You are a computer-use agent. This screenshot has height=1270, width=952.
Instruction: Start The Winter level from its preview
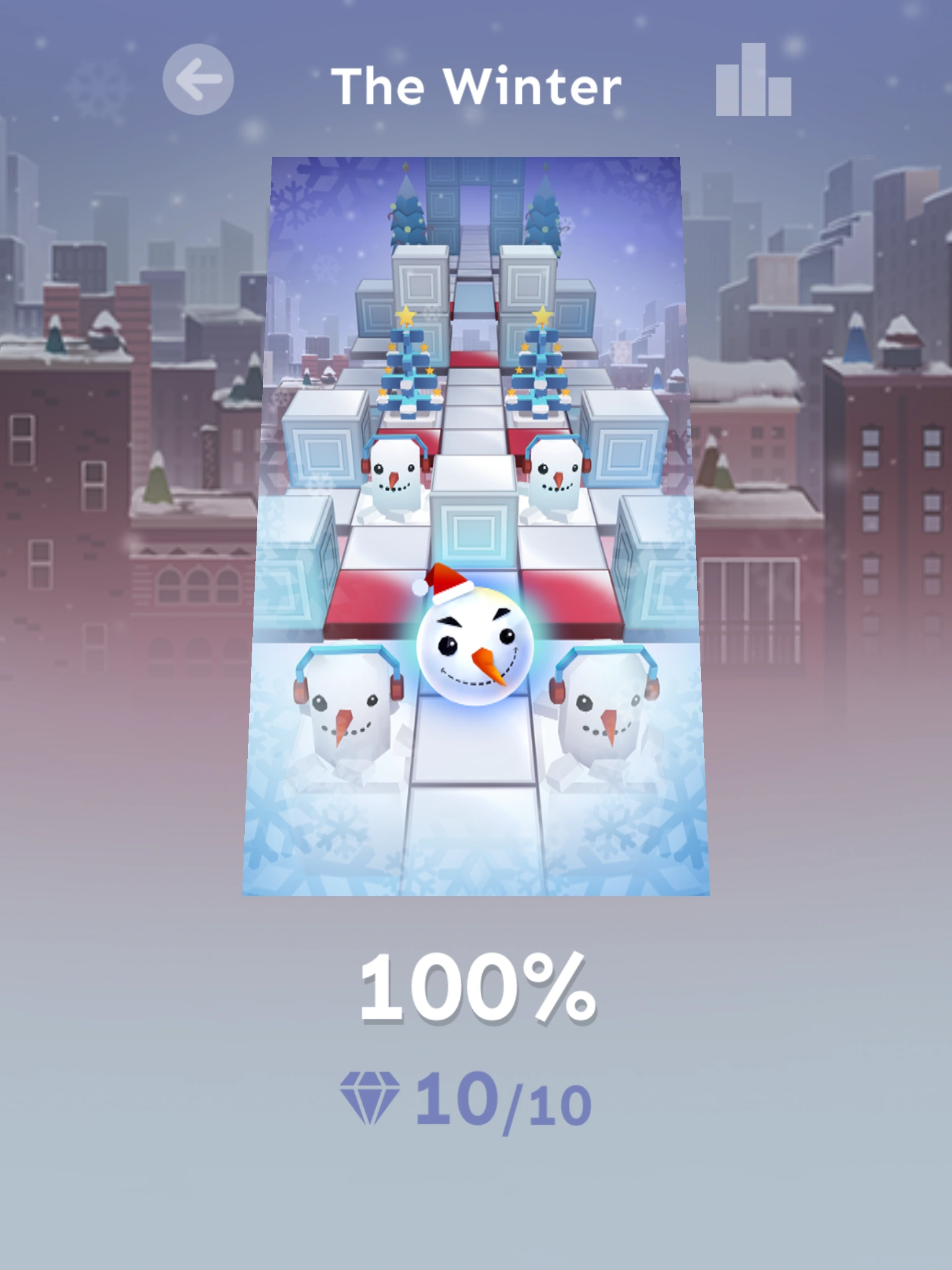pyautogui.click(x=475, y=526)
